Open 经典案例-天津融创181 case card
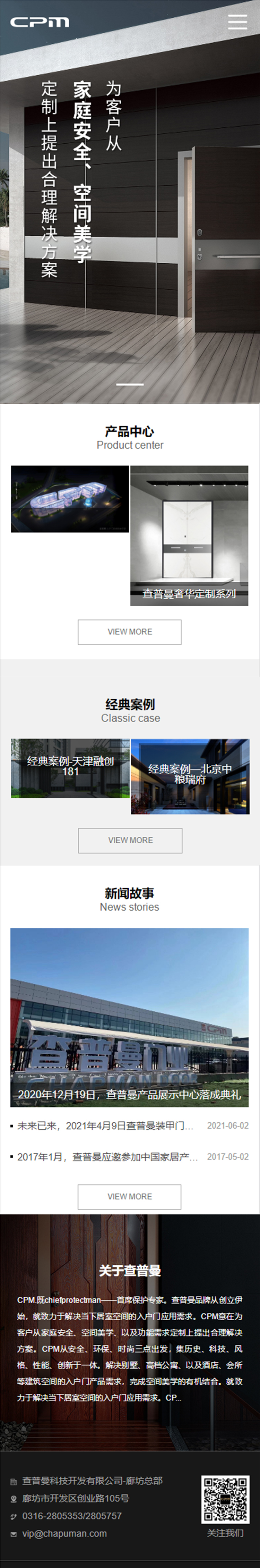 coord(70,768)
